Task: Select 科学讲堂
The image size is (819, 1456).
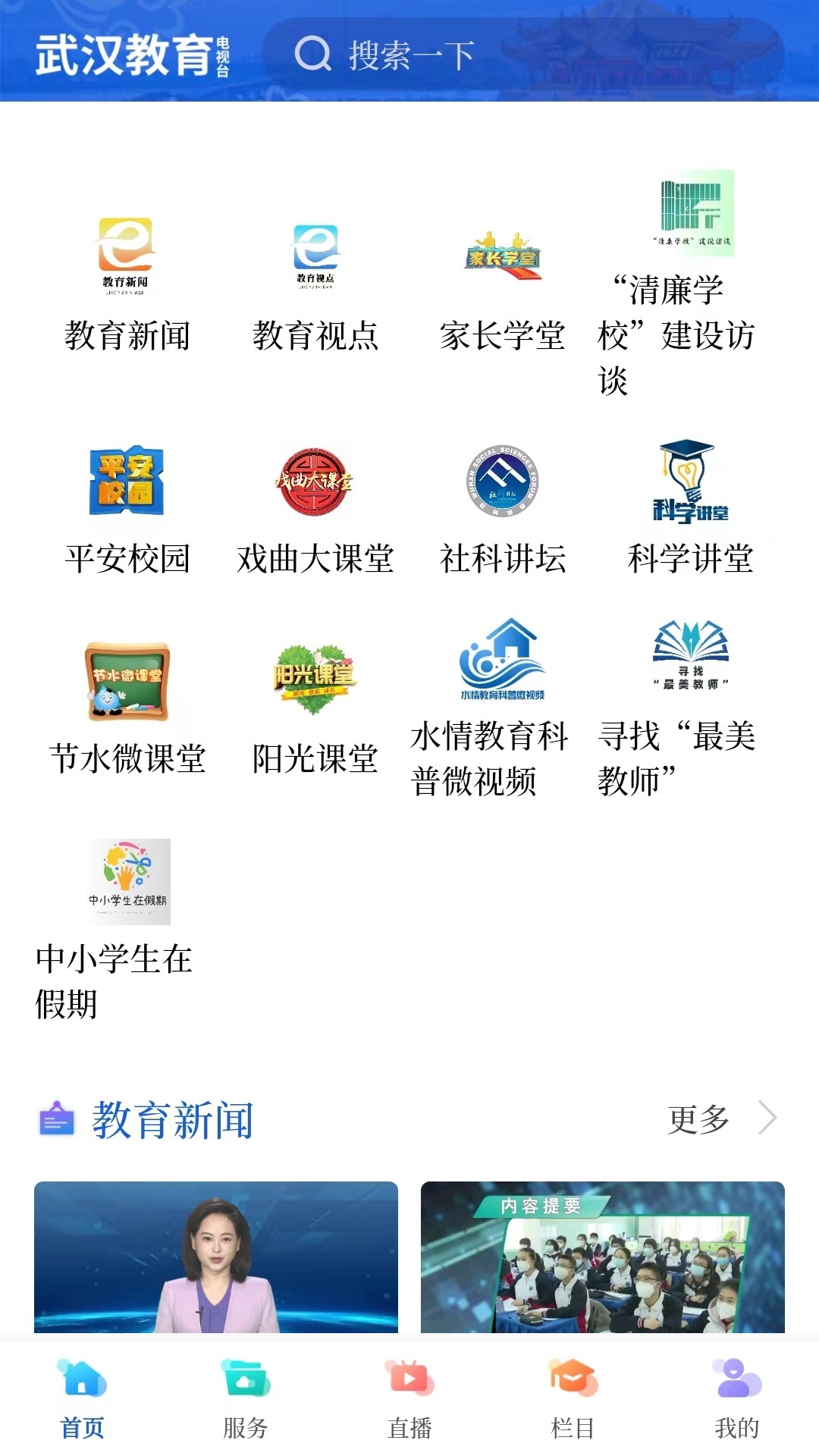Action: click(691, 481)
